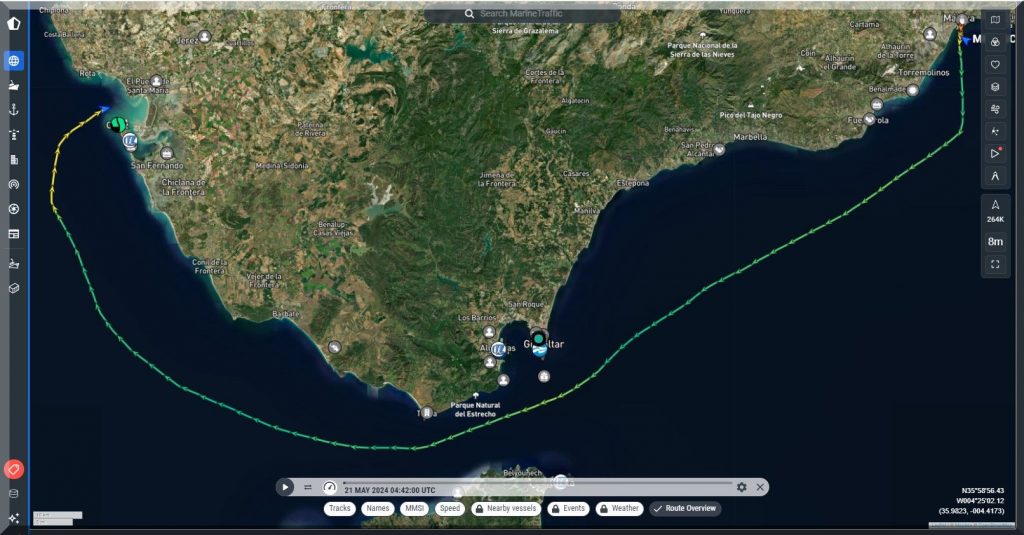Close the track playback bar

point(760,487)
